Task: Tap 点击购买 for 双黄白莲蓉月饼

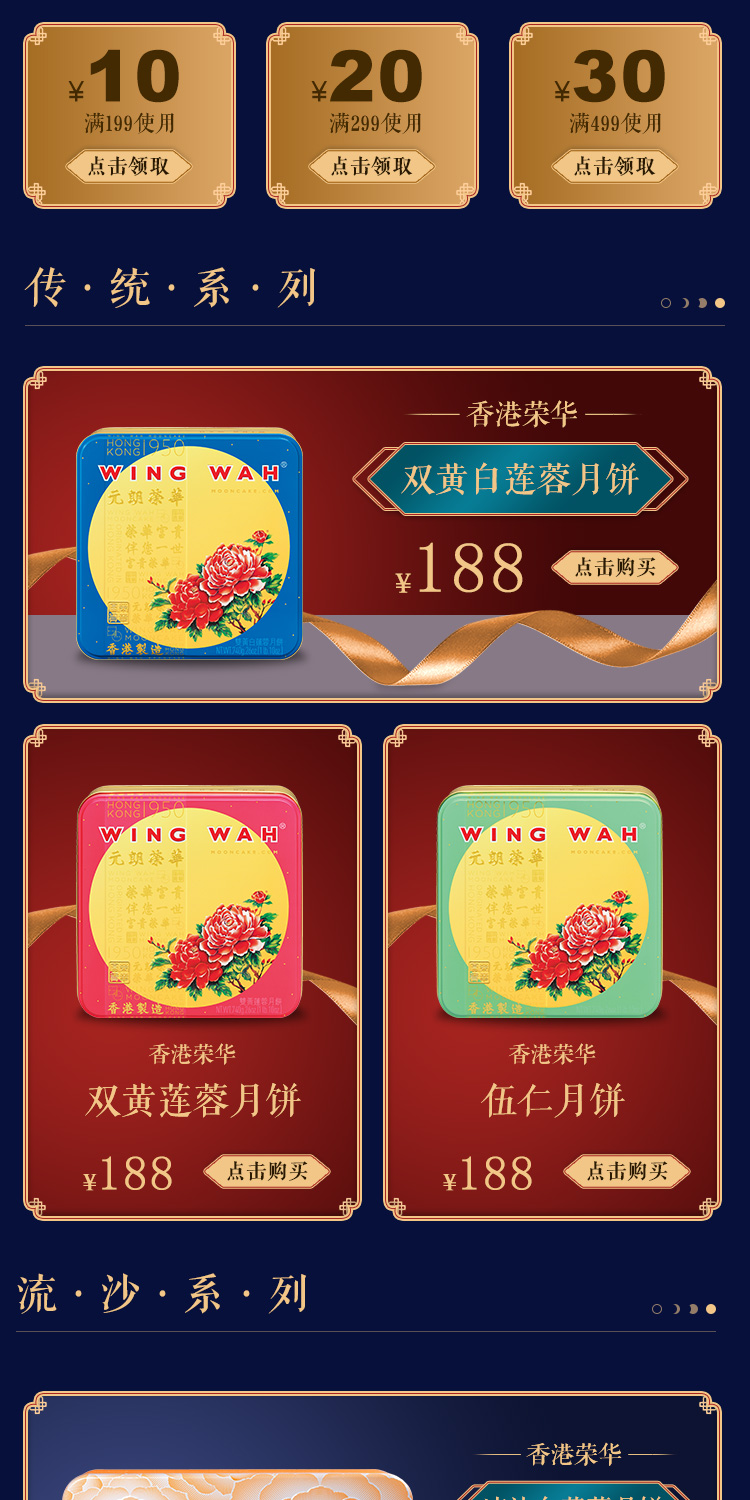Action: tap(615, 568)
